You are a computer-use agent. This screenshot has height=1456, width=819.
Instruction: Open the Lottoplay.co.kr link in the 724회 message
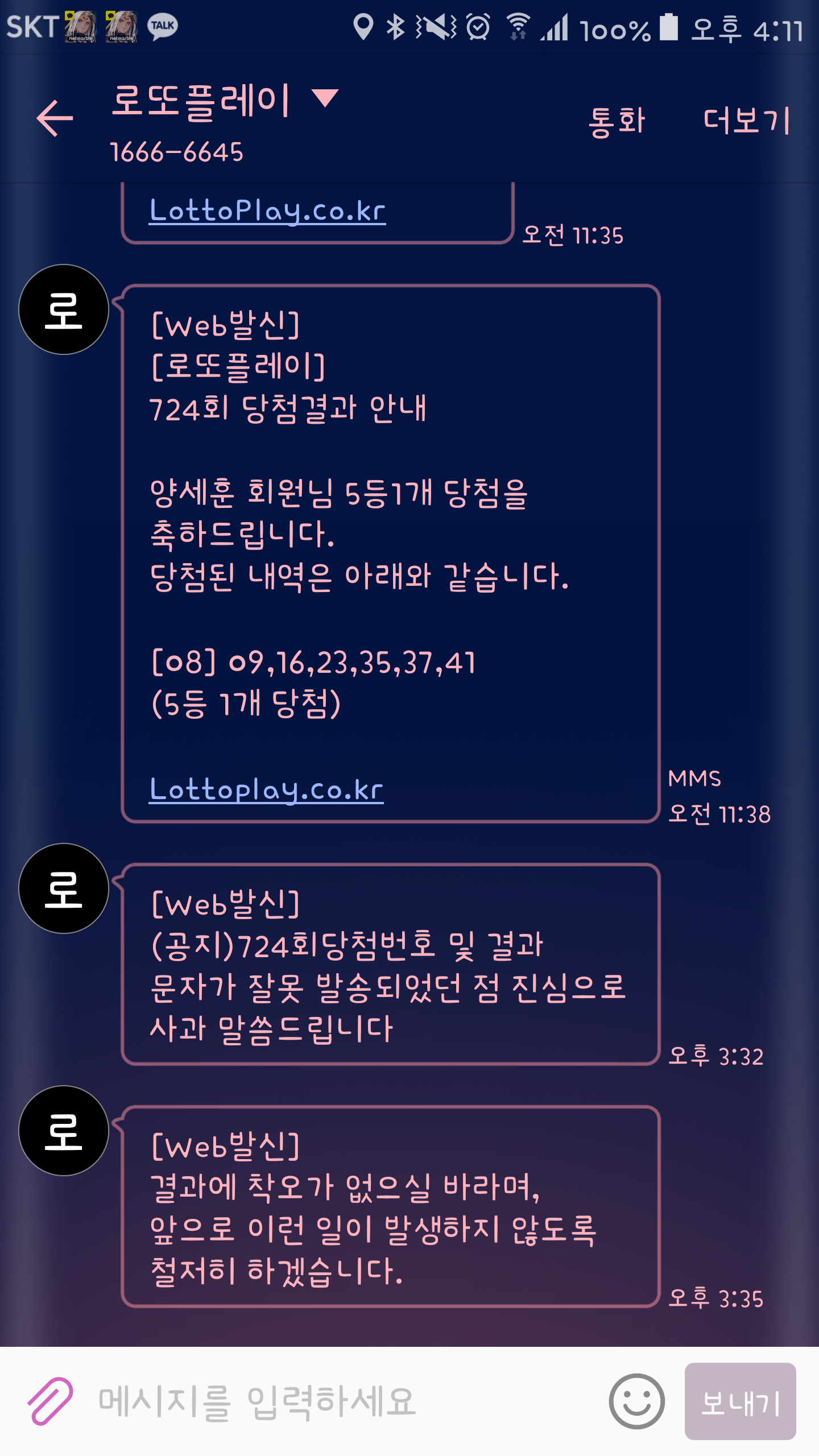coord(266,789)
